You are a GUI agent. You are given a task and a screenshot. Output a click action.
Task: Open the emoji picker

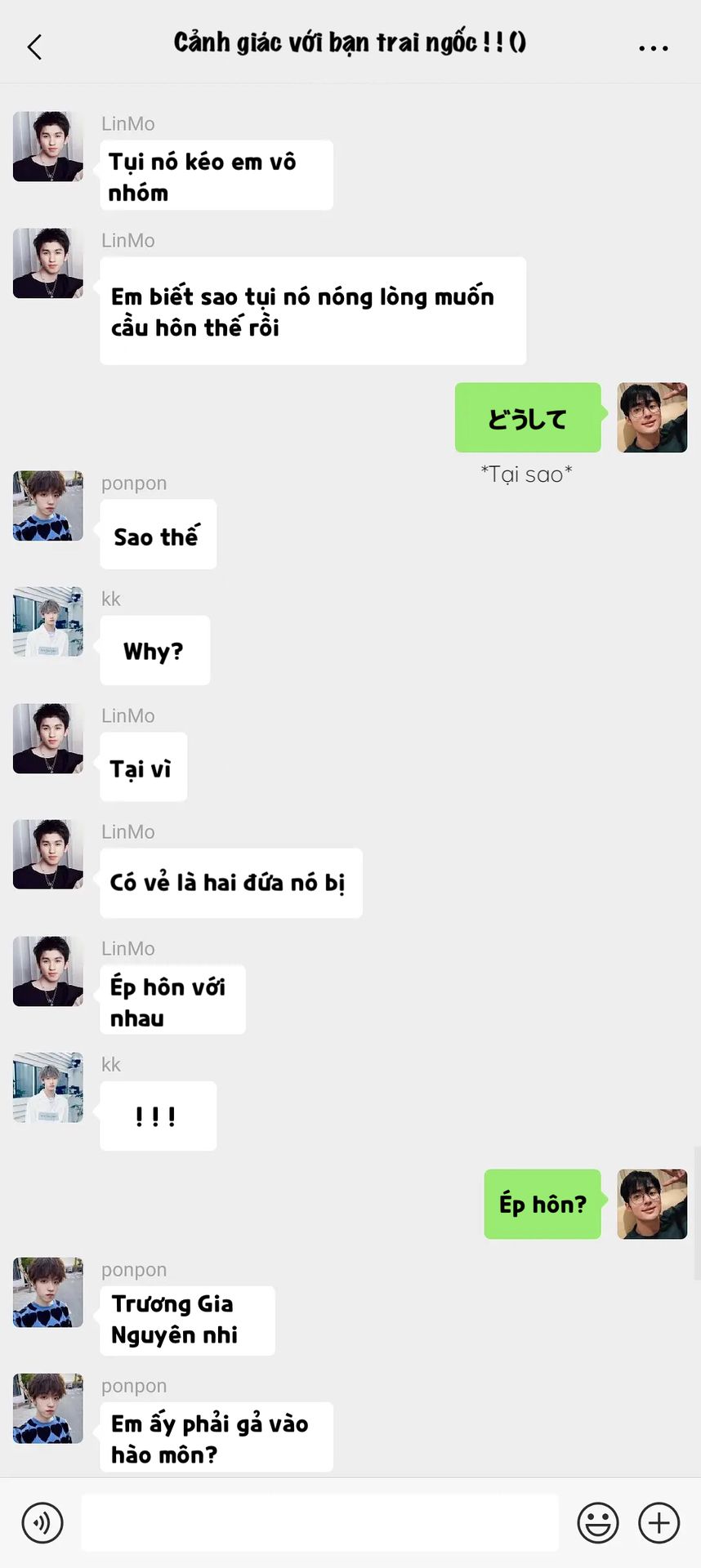(x=598, y=1523)
